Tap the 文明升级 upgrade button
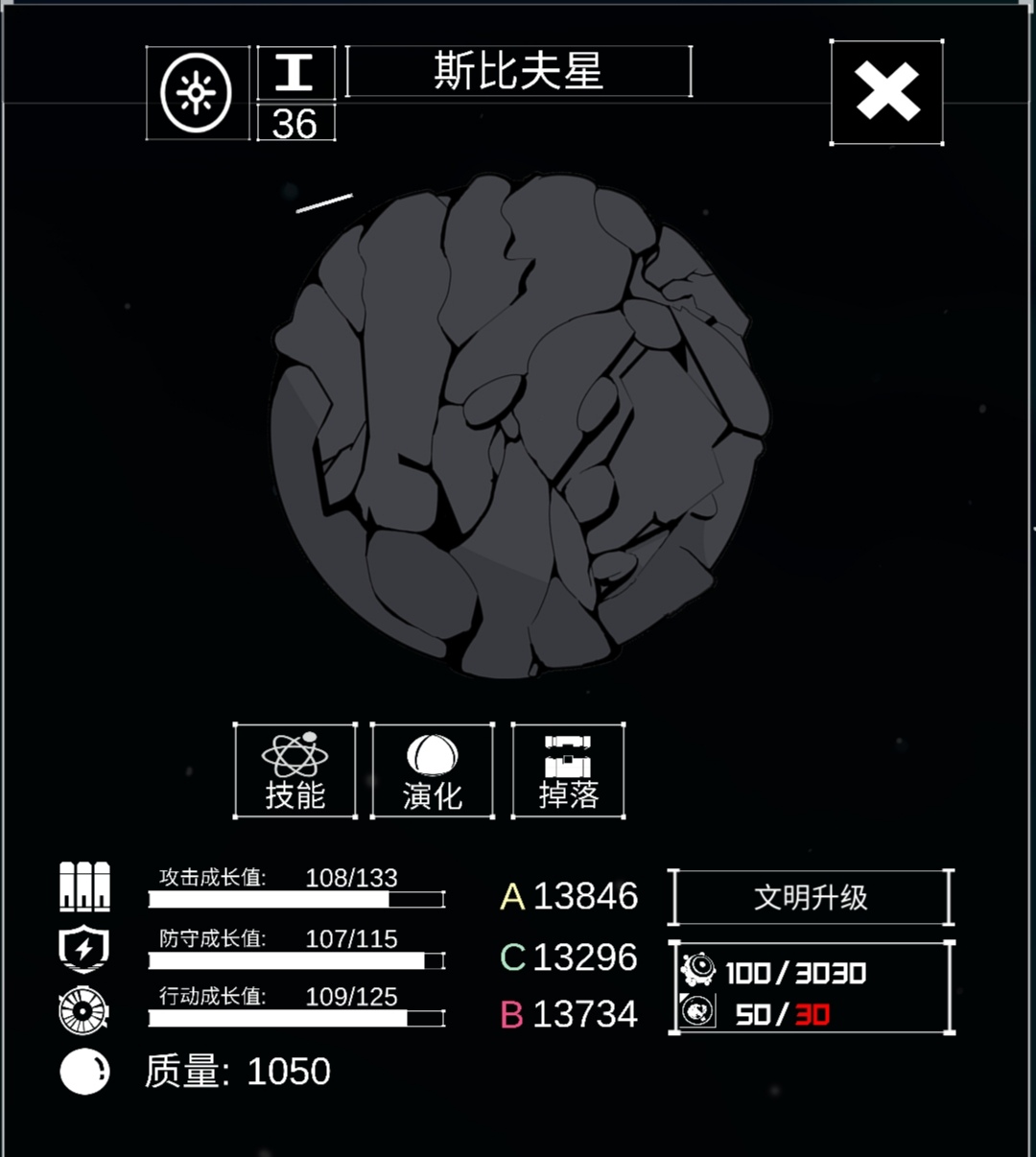Image resolution: width=1036 pixels, height=1157 pixels. [811, 898]
